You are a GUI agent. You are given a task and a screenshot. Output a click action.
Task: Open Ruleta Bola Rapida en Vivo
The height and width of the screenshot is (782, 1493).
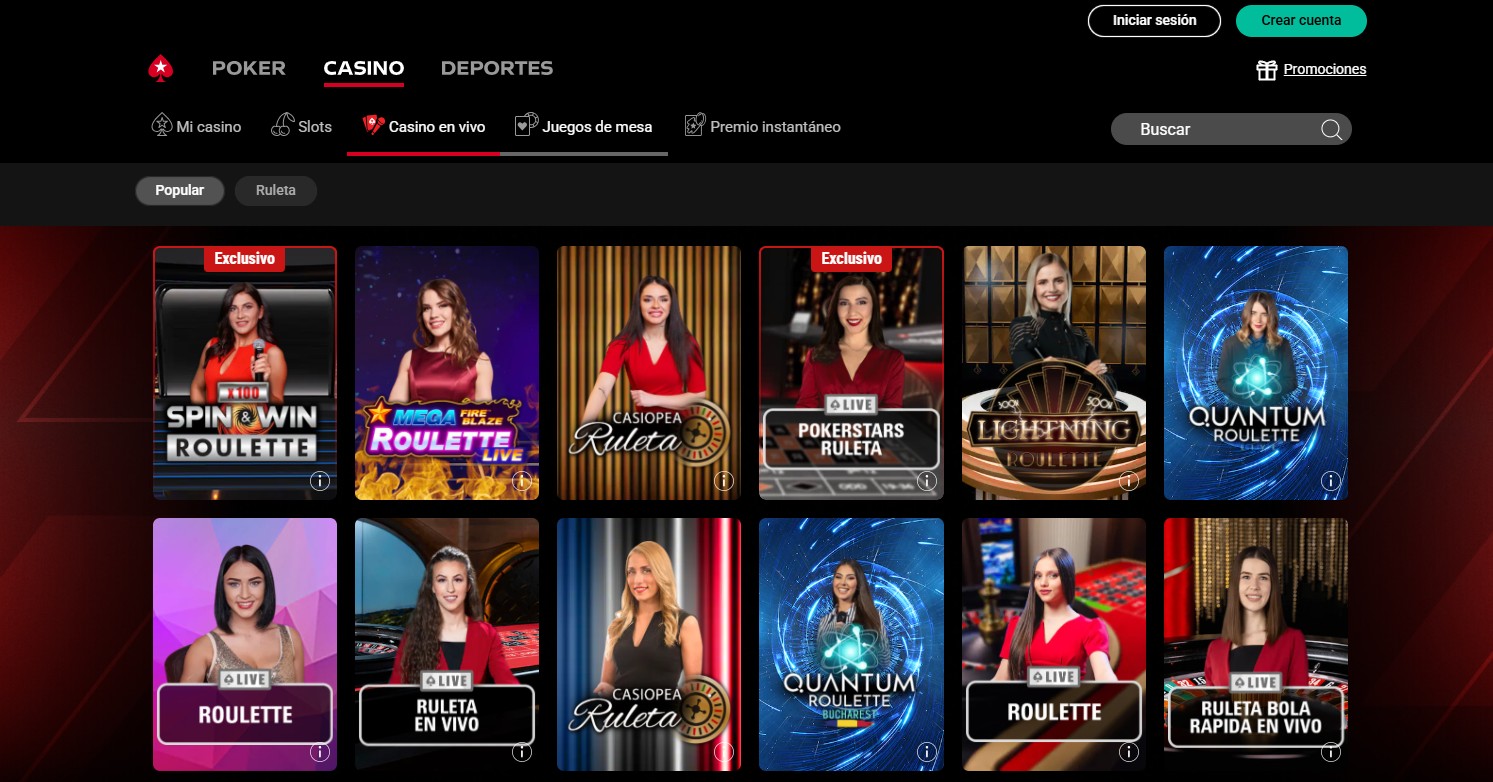1255,644
